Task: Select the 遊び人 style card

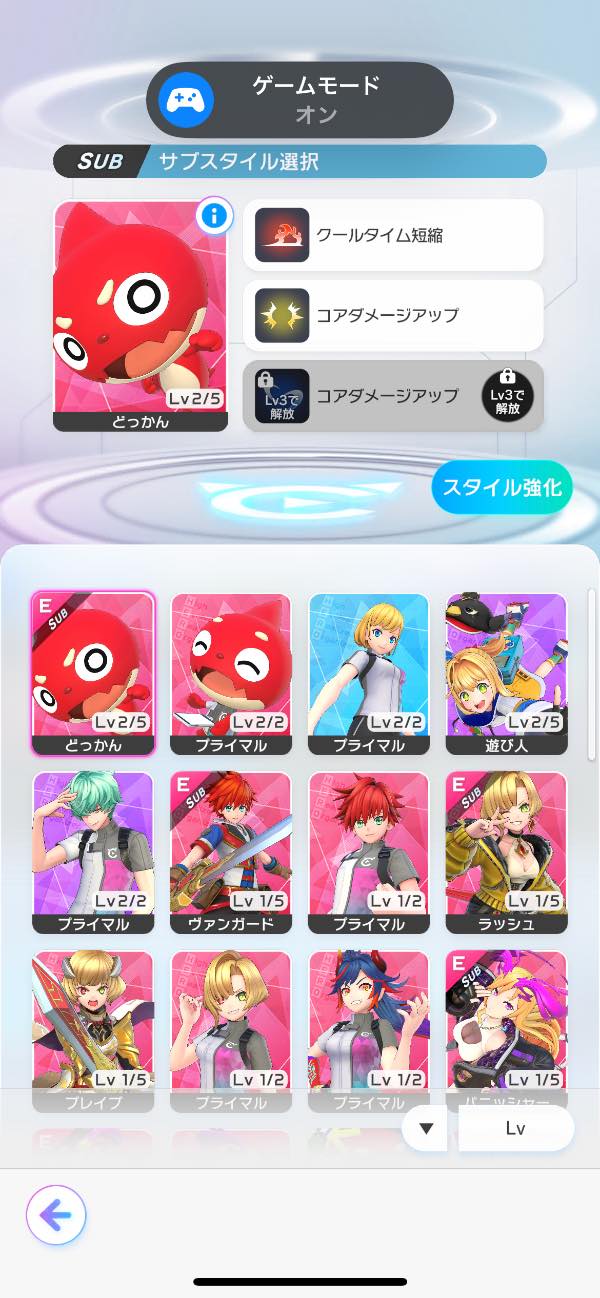Action: coord(506,672)
